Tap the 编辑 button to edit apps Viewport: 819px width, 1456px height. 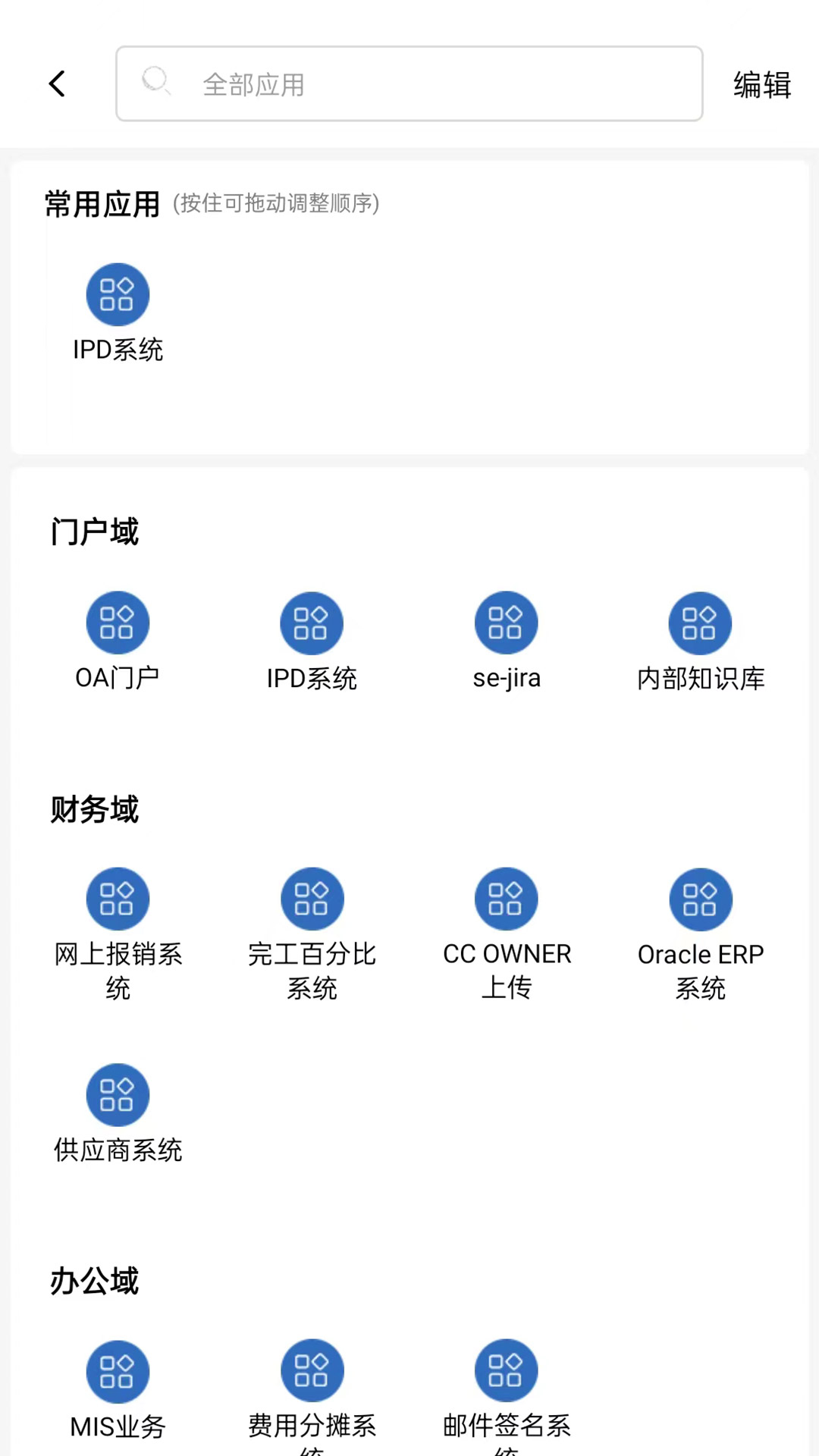coord(761,84)
